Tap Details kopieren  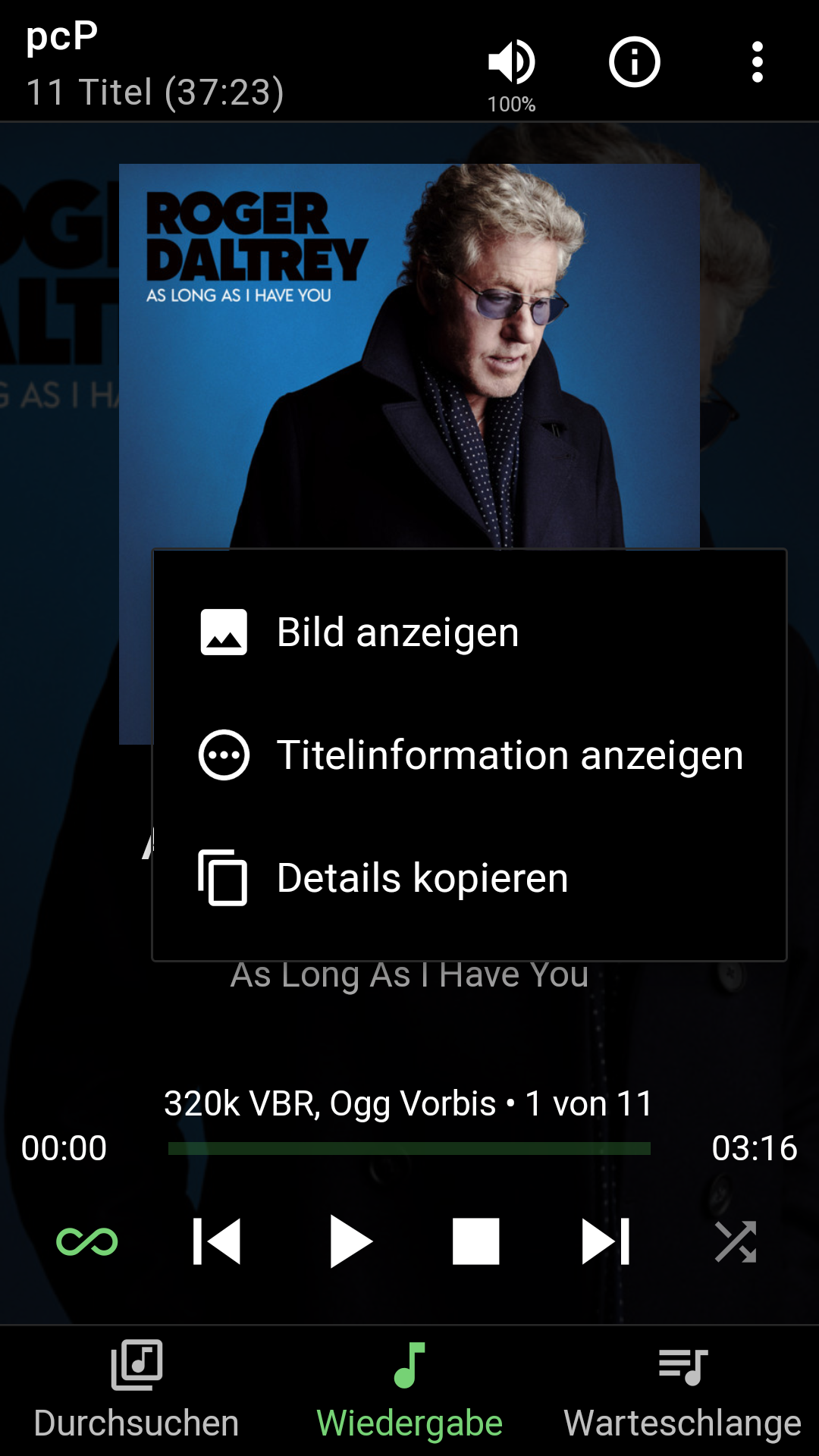[x=469, y=877]
